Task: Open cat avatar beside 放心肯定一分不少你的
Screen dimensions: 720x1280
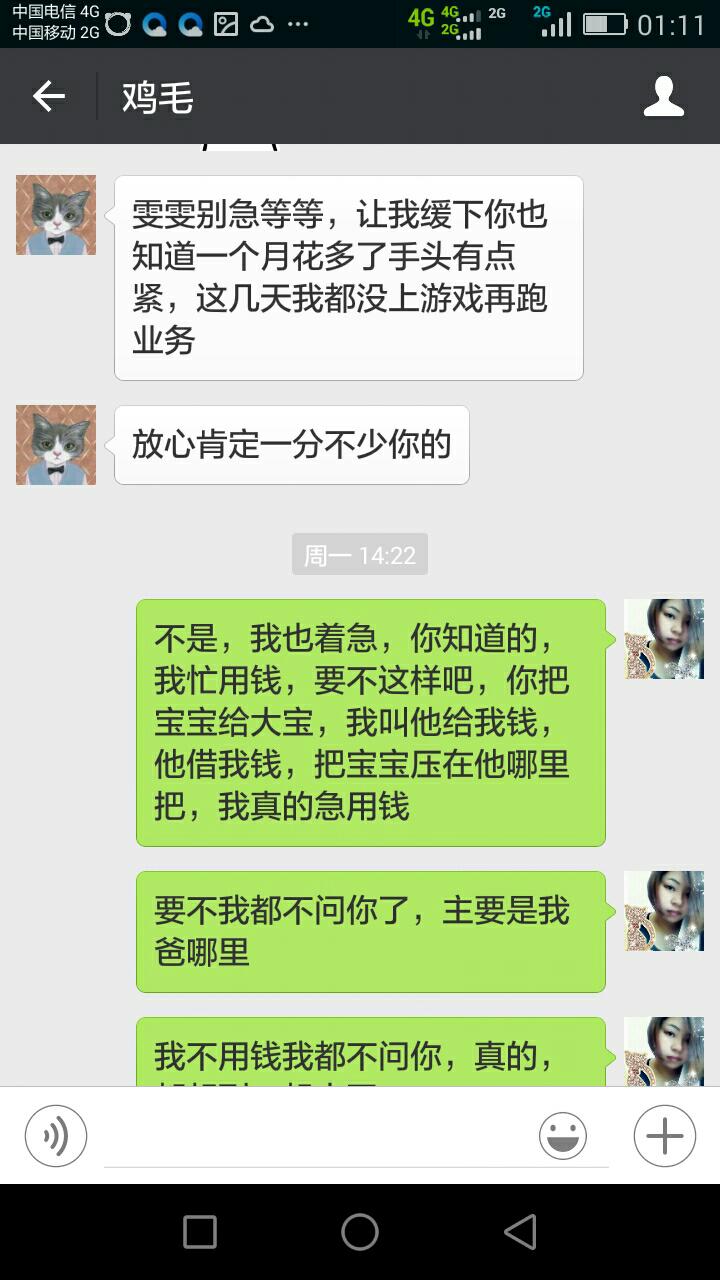Action: point(56,445)
